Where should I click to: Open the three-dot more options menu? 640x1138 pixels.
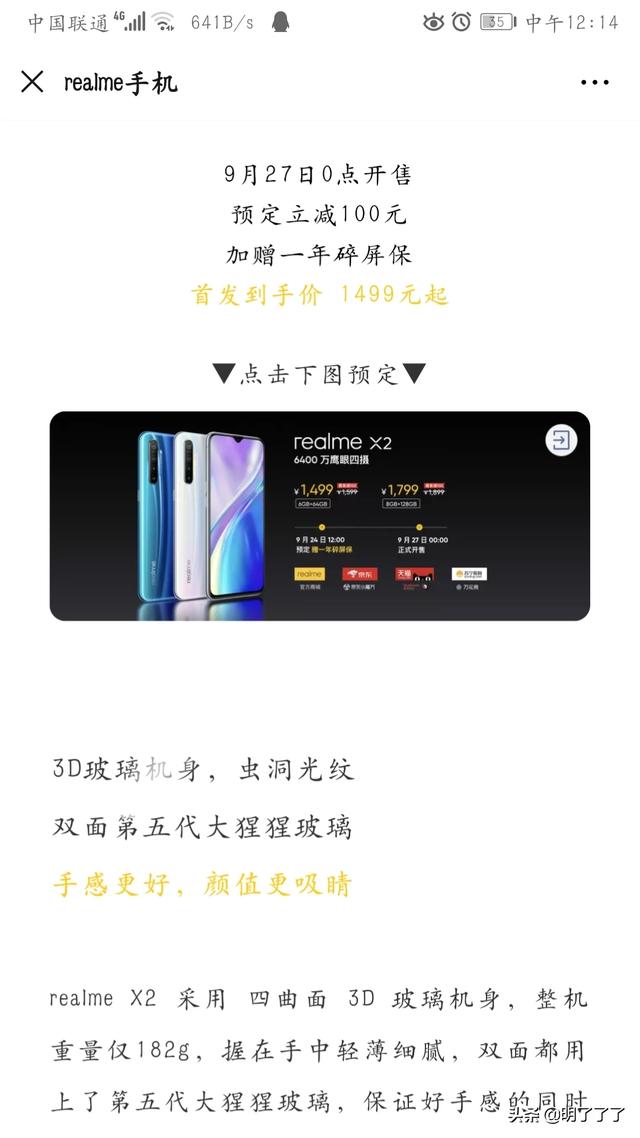pos(594,83)
